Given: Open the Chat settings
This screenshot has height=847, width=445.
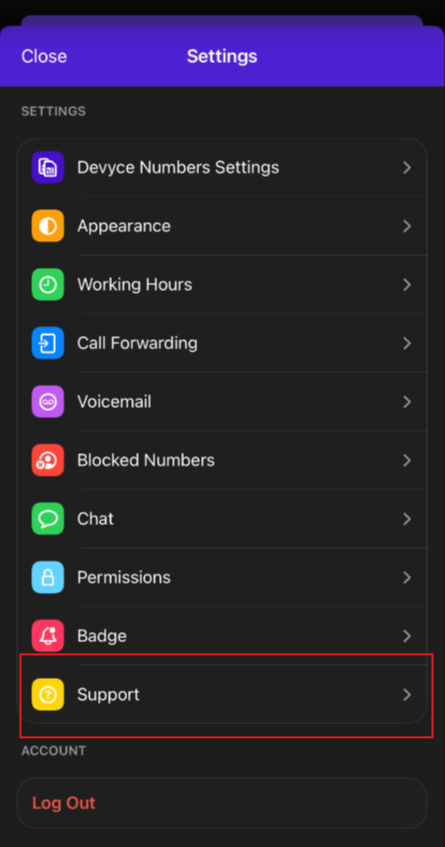Looking at the screenshot, I should pyautogui.click(x=222, y=519).
